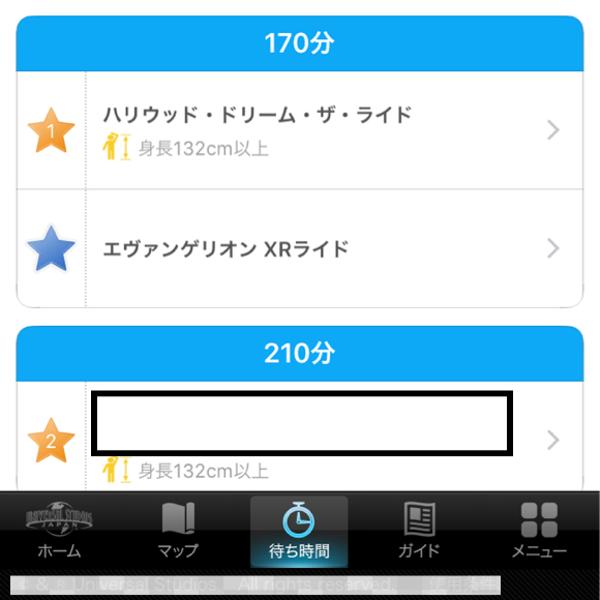600x600 pixels.
Task: Open the メニュー tab
Action: (539, 530)
